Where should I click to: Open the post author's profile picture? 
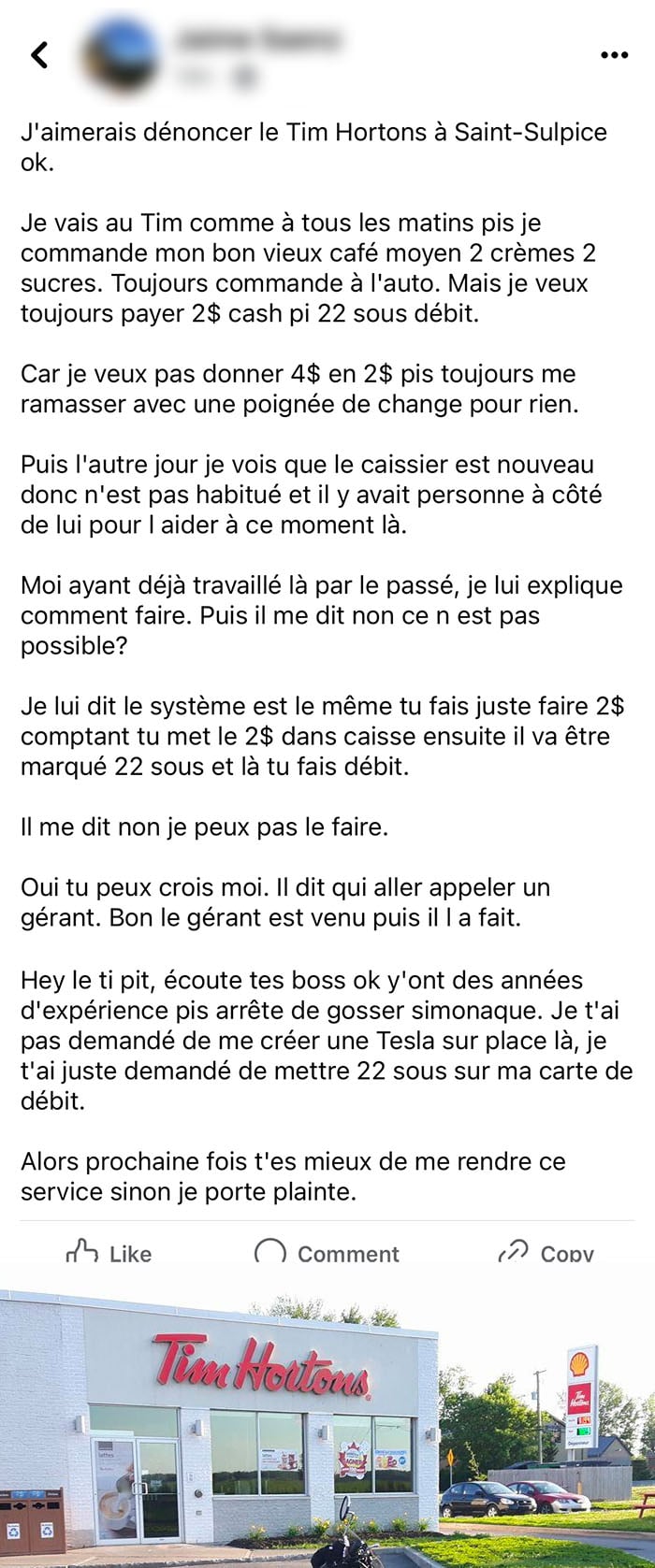pos(121,55)
